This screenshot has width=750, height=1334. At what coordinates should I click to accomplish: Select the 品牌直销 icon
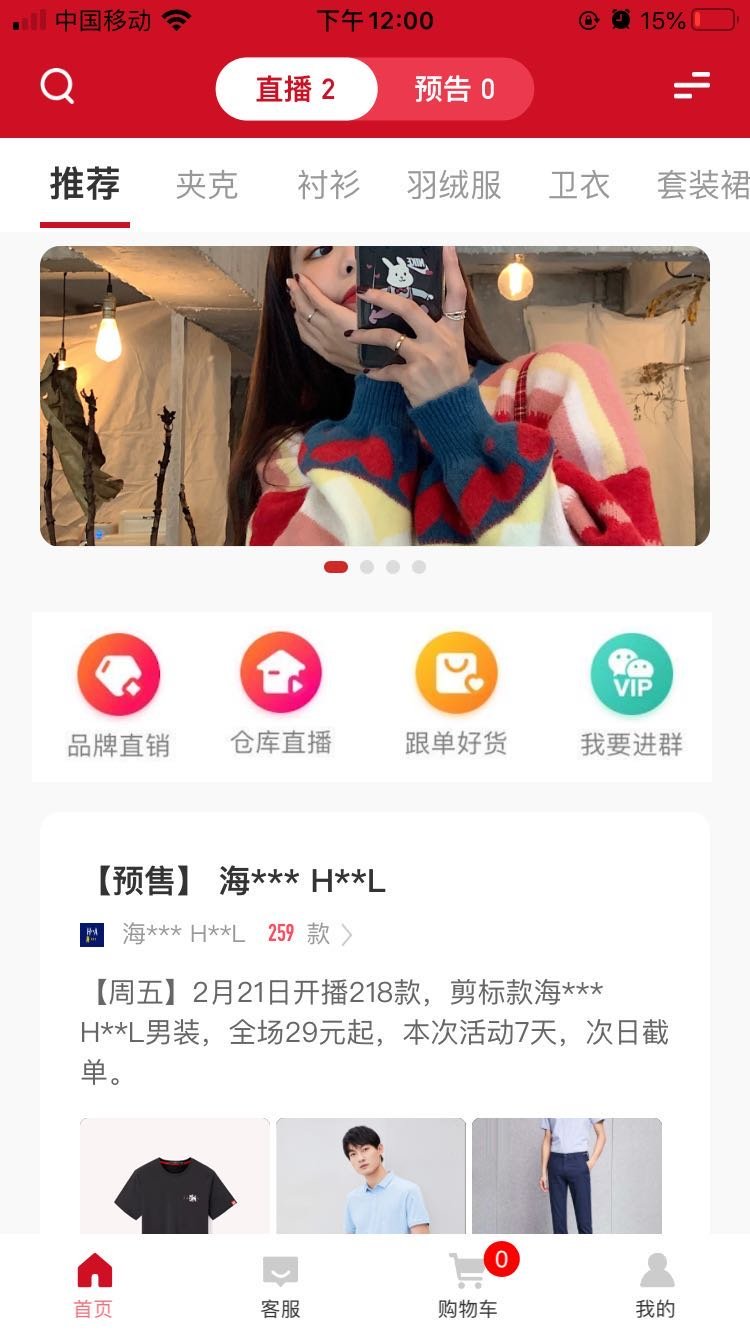click(x=119, y=673)
